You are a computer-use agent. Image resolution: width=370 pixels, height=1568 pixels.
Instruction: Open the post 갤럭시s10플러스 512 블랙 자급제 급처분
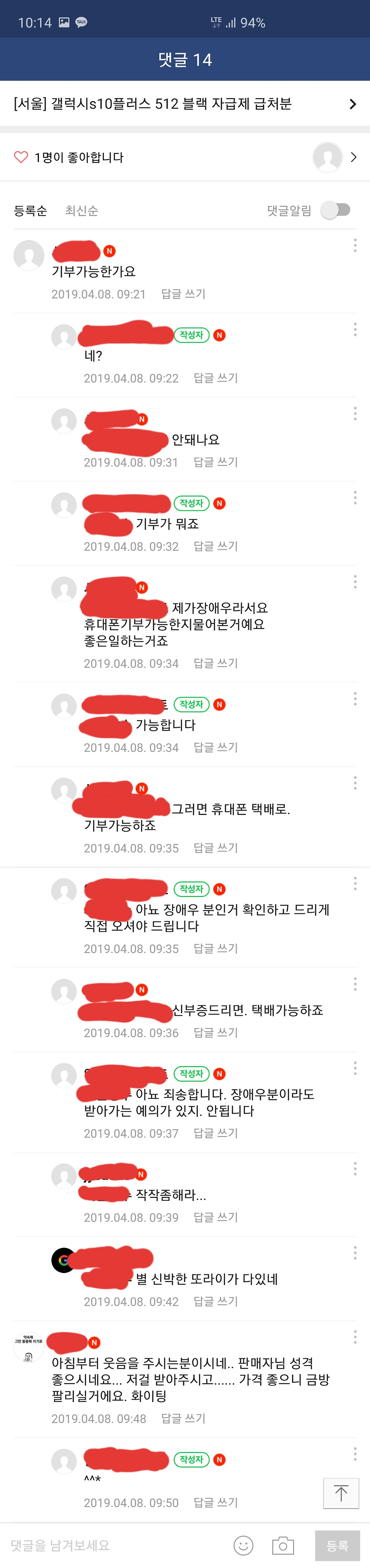[182, 103]
